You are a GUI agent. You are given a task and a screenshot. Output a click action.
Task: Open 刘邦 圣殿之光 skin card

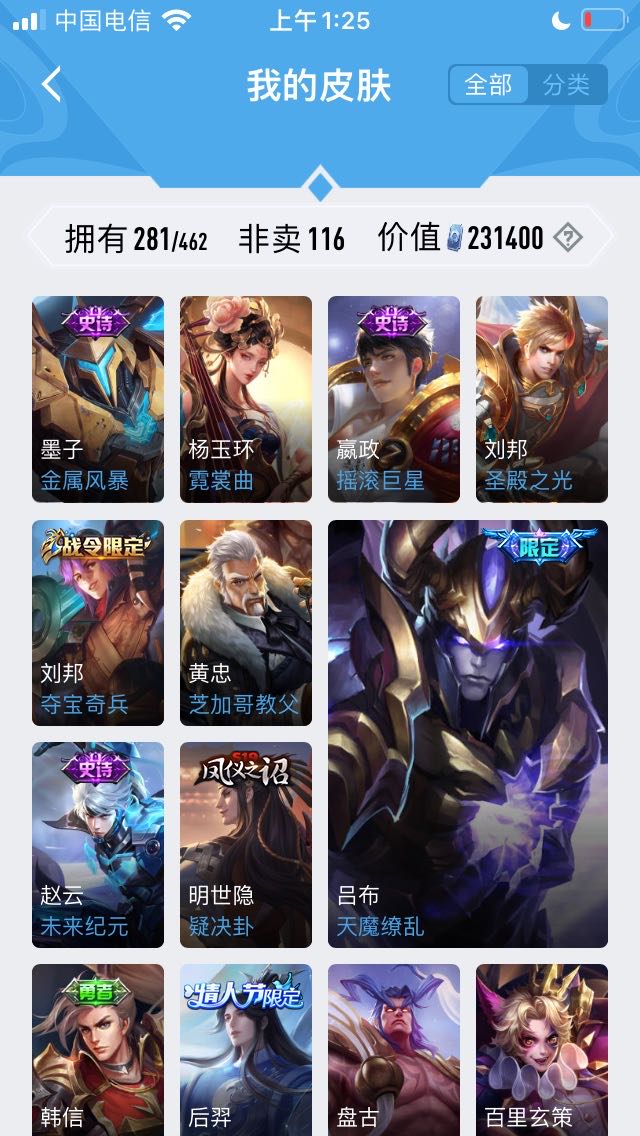click(542, 398)
